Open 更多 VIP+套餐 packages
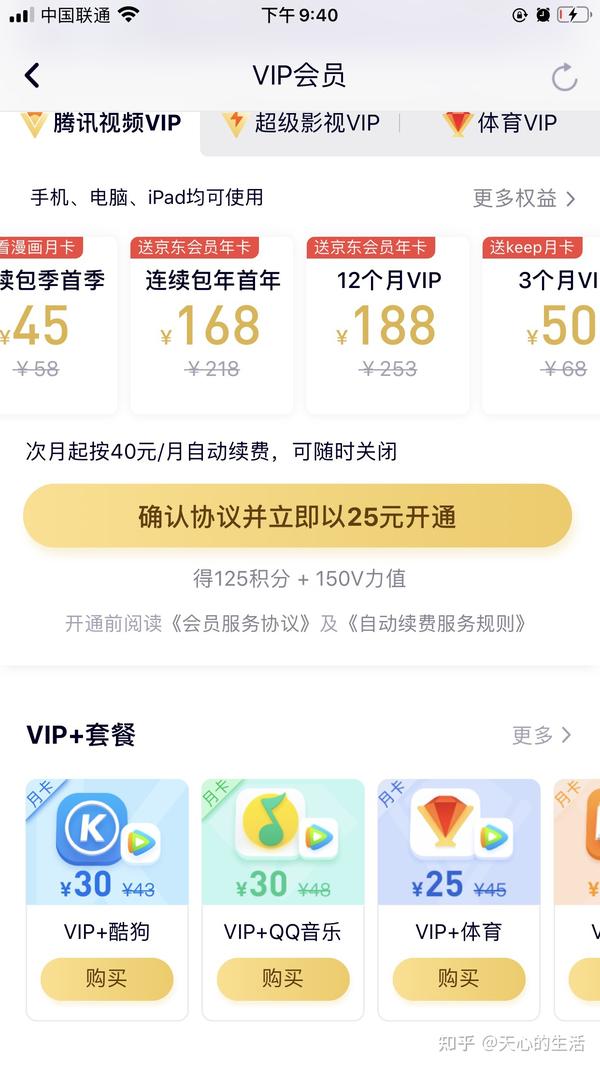Screen dimensions: 600x1067 [x=541, y=735]
